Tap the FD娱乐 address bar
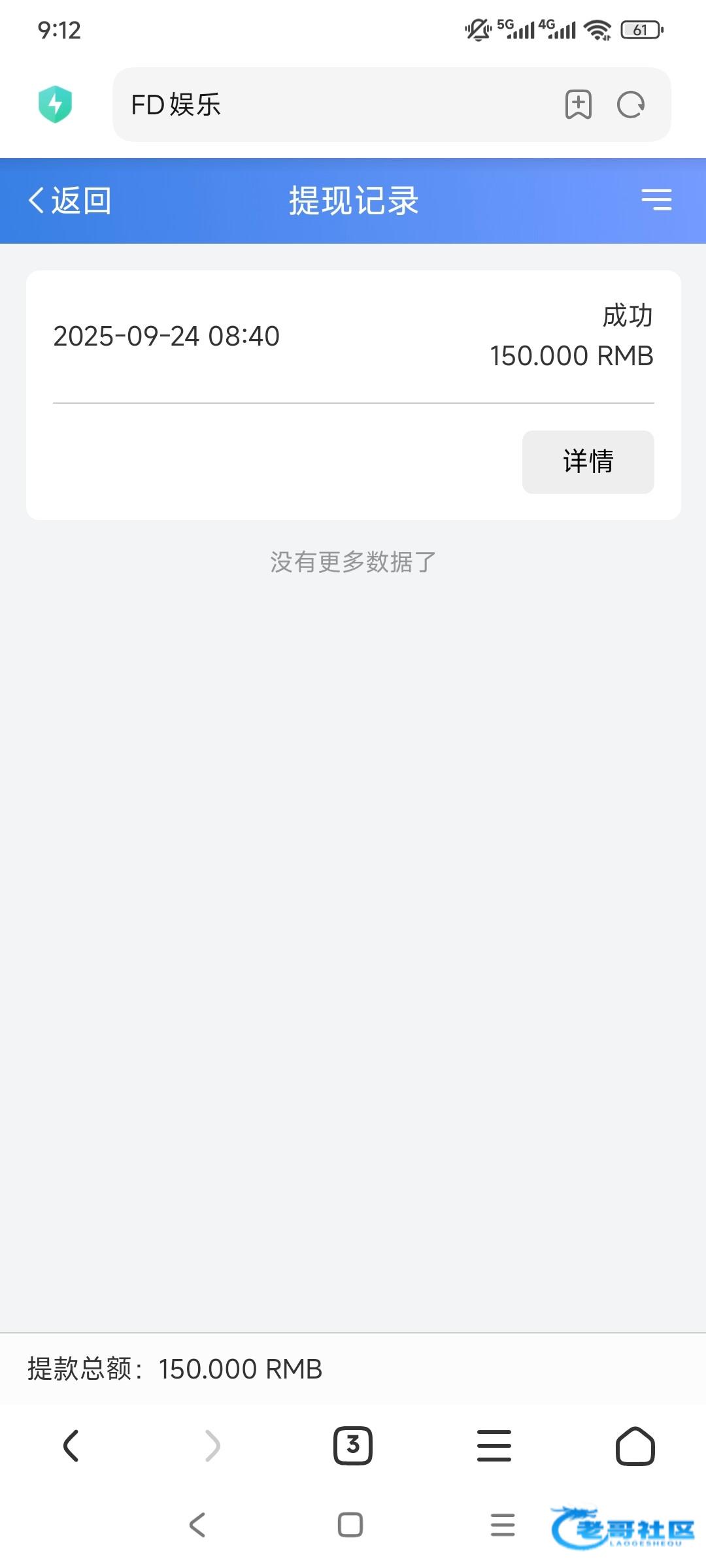The height and width of the screenshot is (1568, 706). pyautogui.click(x=340, y=105)
